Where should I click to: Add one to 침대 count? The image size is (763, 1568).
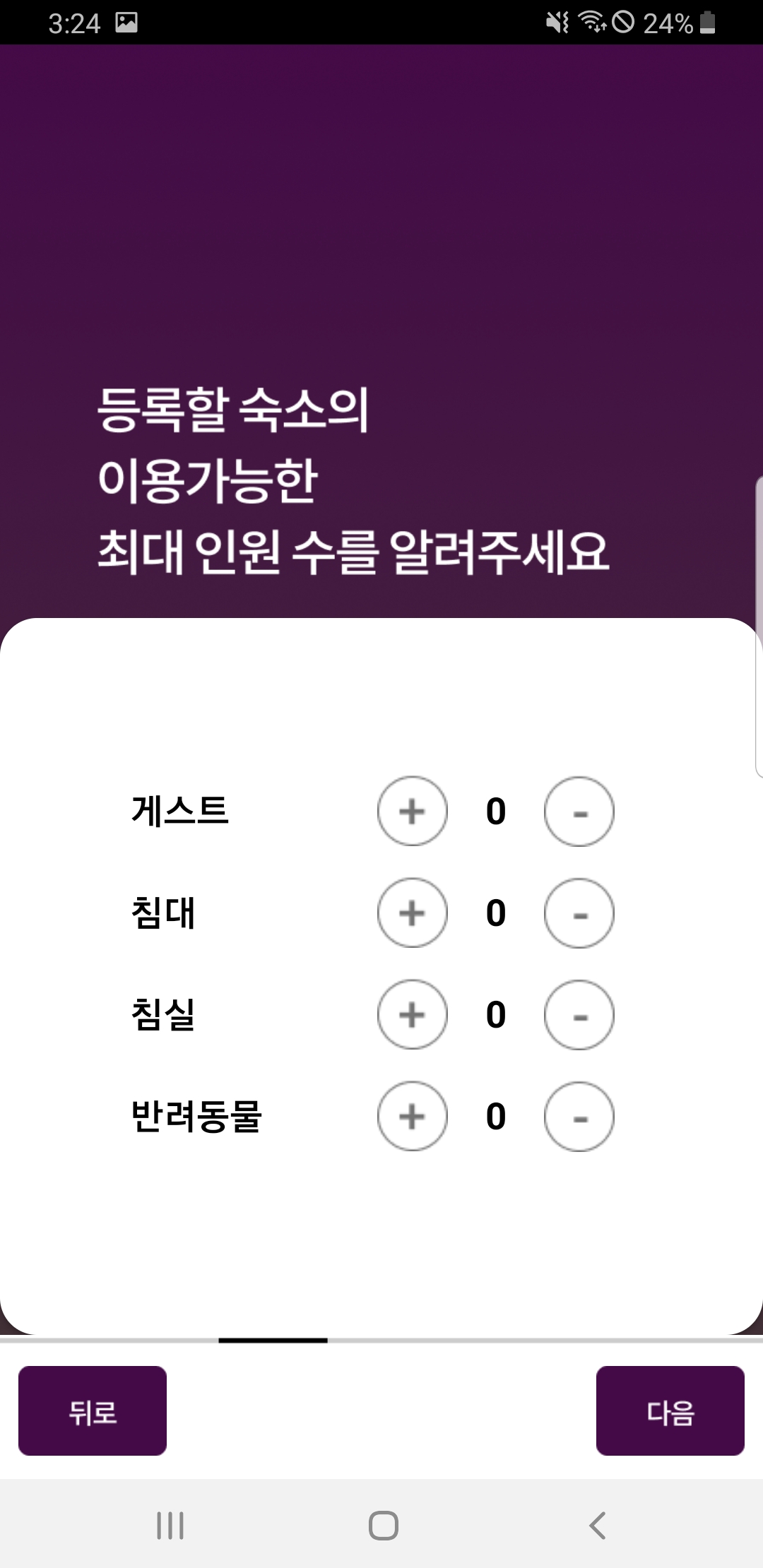pos(413,913)
